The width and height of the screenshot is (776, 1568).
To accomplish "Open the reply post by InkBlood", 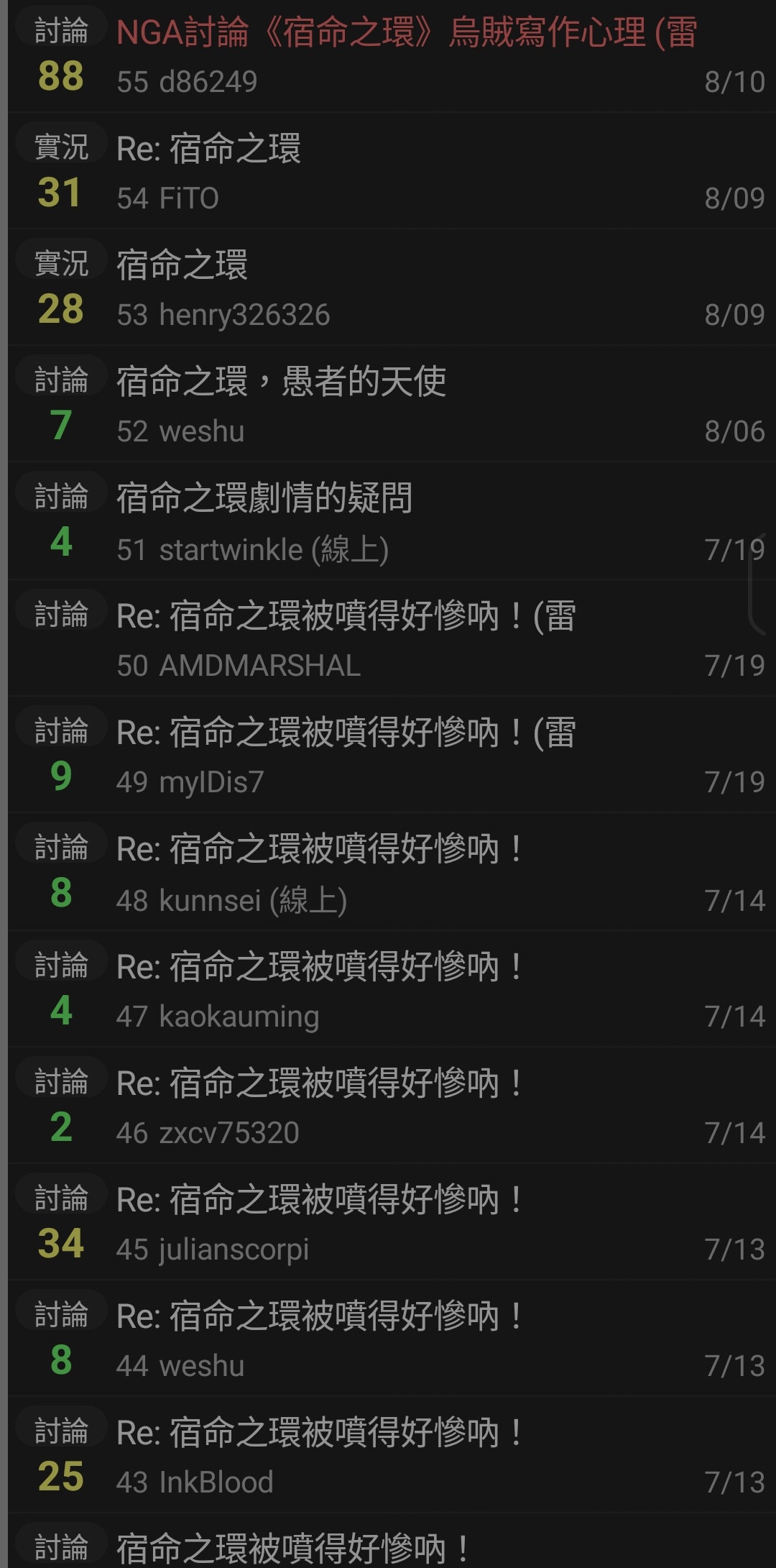I will click(x=392, y=1455).
